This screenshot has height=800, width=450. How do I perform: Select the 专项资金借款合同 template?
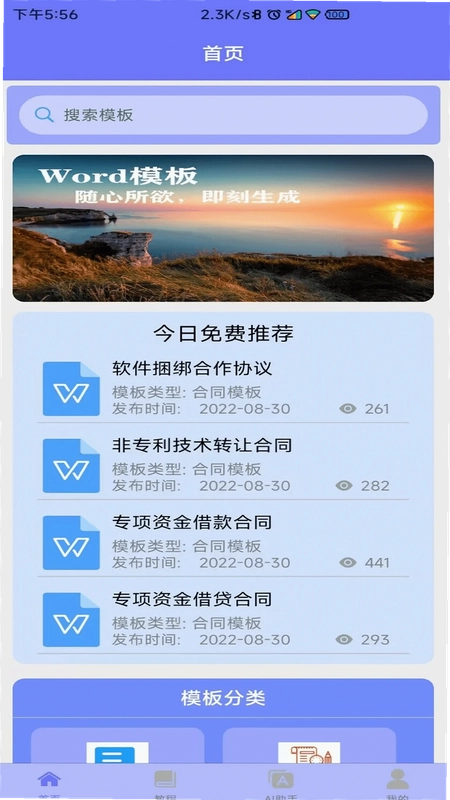(223, 542)
